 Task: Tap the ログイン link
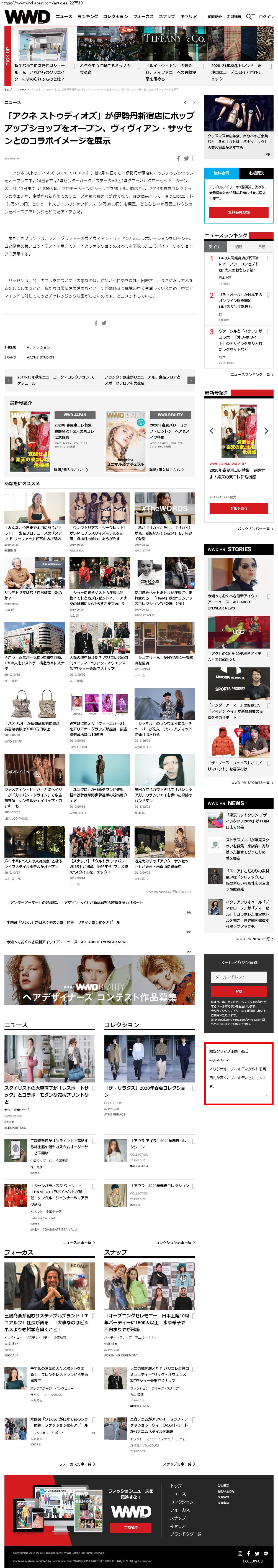(x=266, y=16)
